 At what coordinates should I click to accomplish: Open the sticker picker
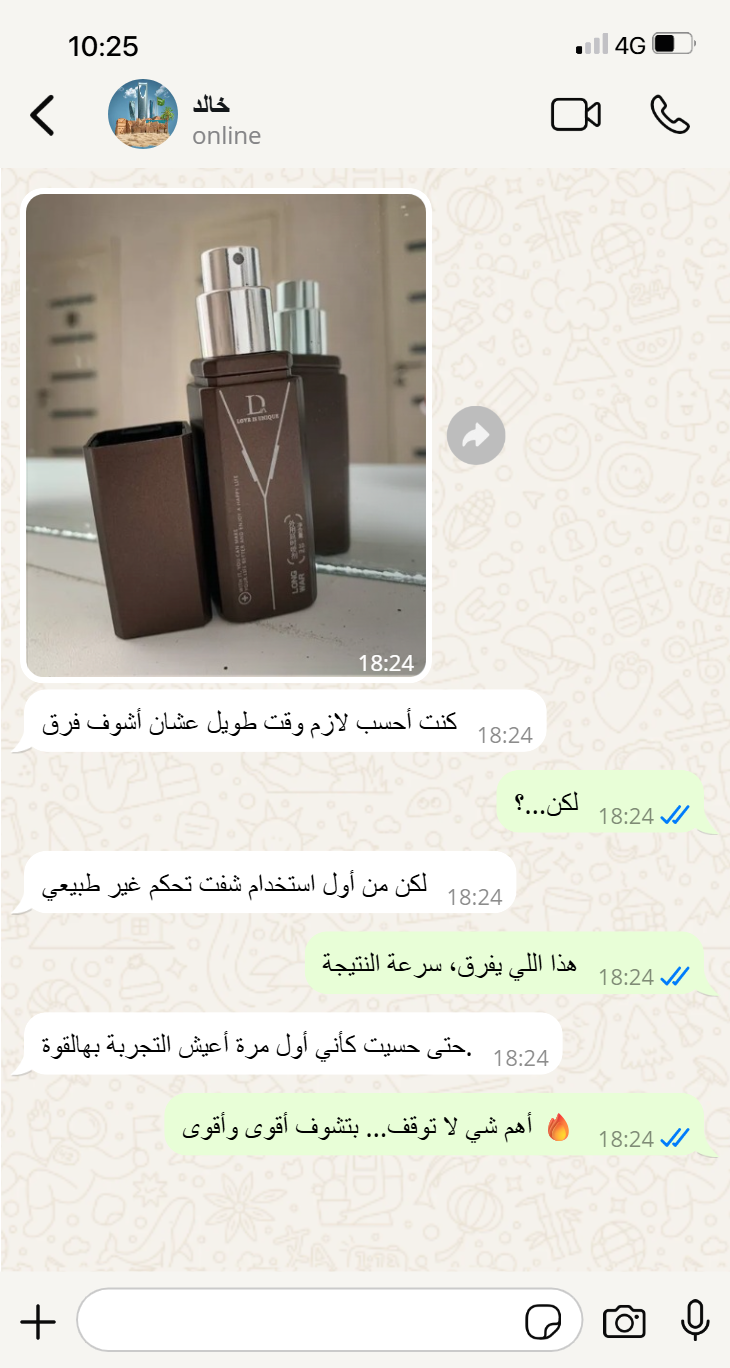[543, 1322]
